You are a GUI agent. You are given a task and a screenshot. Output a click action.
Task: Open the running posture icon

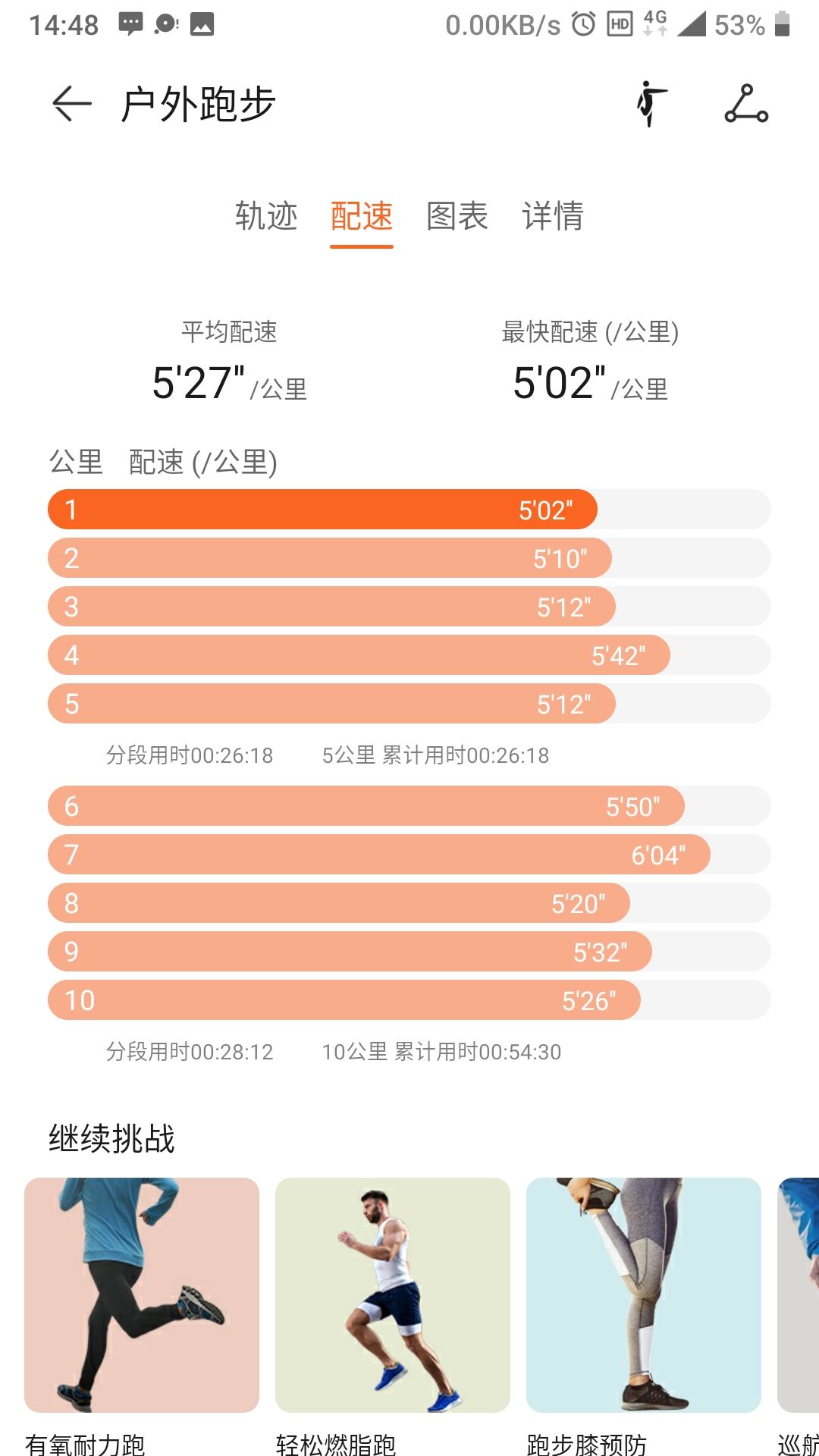click(651, 104)
